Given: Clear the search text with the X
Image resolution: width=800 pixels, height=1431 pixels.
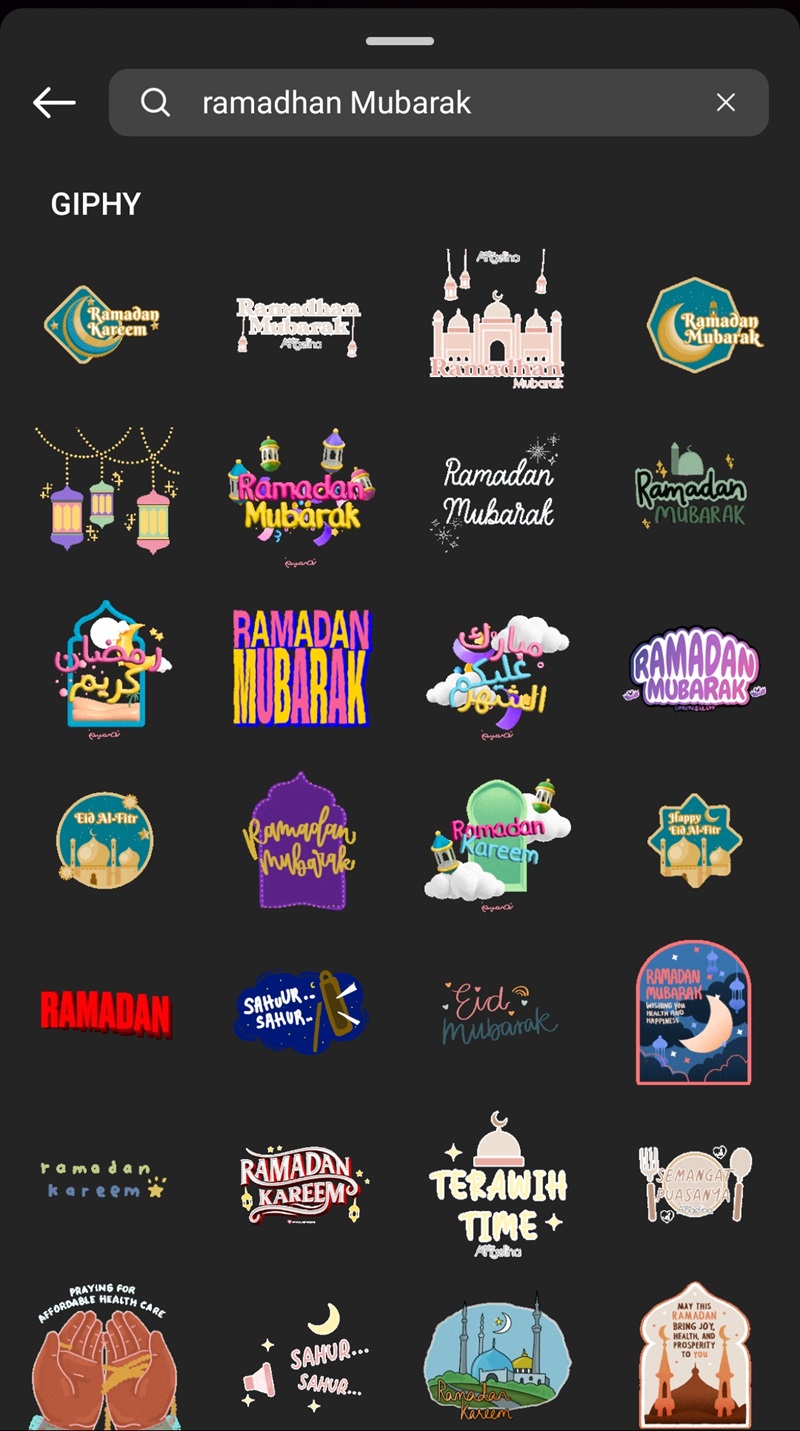Looking at the screenshot, I should coord(726,102).
